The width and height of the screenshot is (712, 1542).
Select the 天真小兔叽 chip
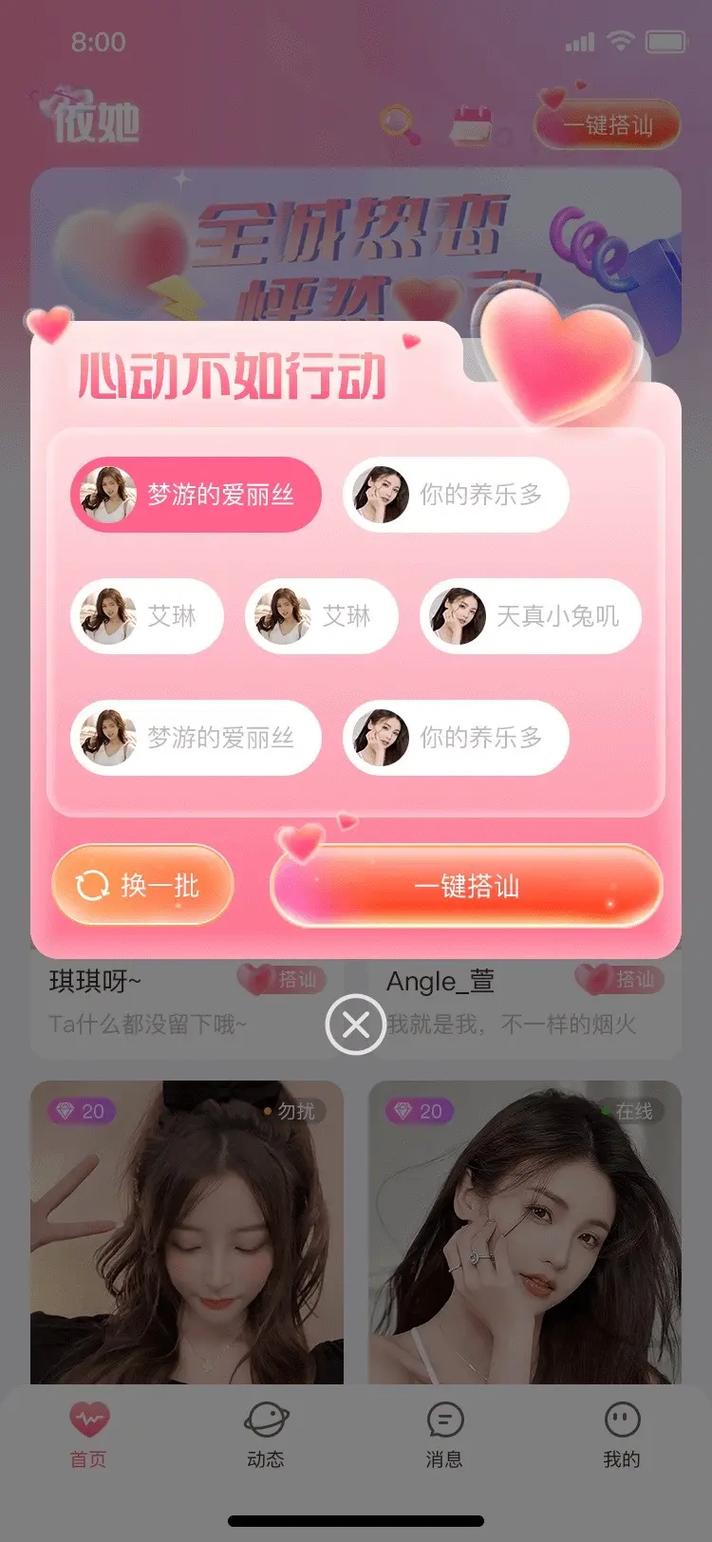[530, 616]
